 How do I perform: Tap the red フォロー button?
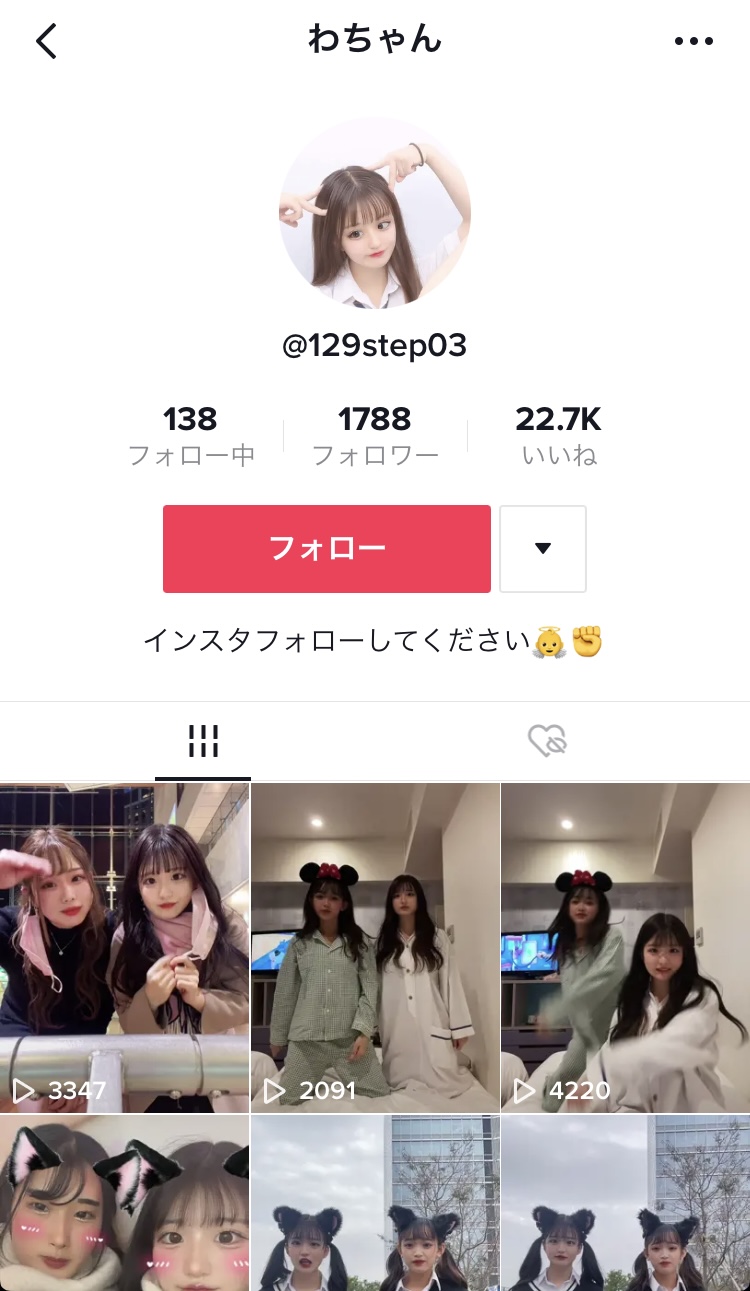[x=326, y=549]
